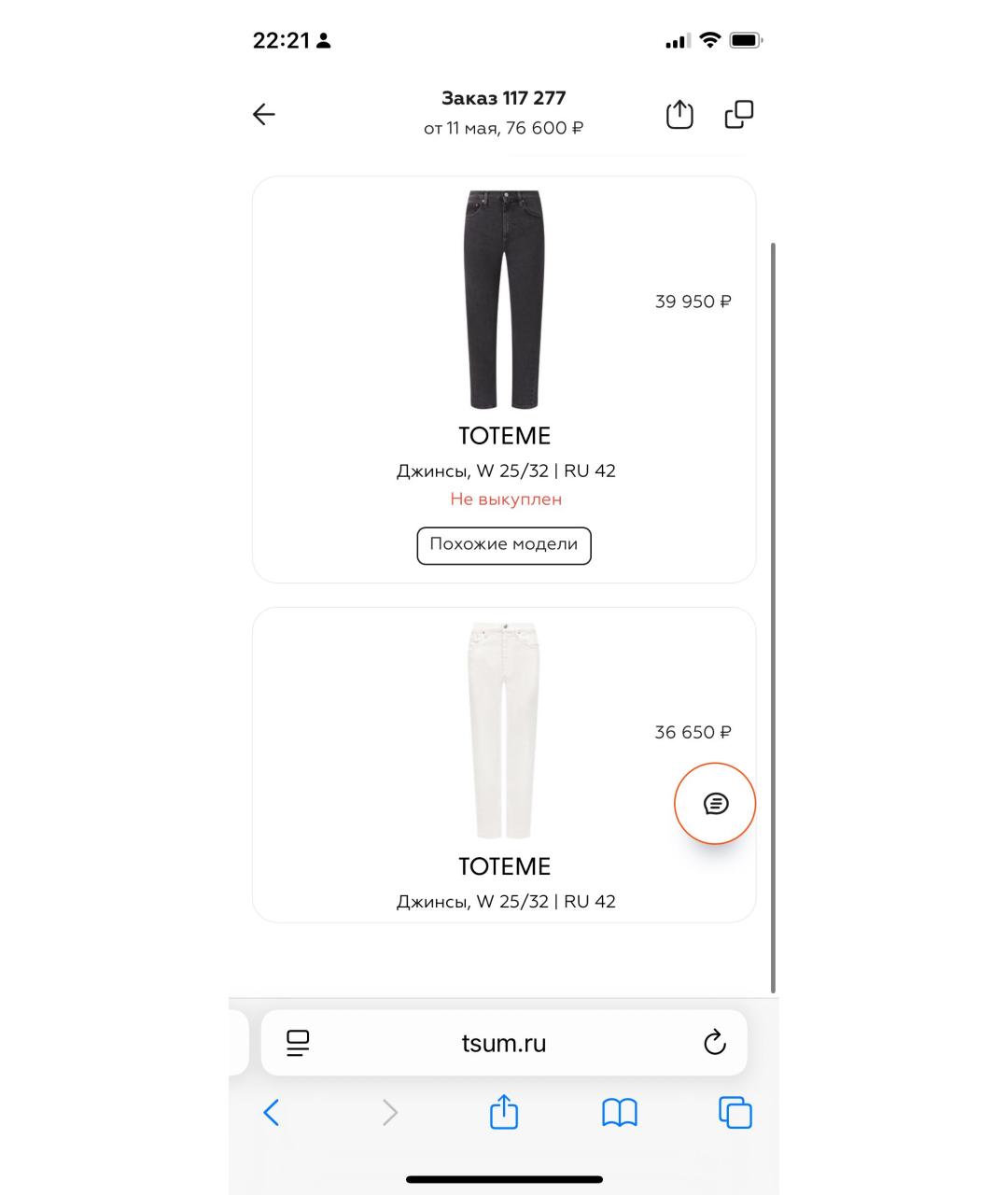Go back from order 117 277

coord(264,114)
